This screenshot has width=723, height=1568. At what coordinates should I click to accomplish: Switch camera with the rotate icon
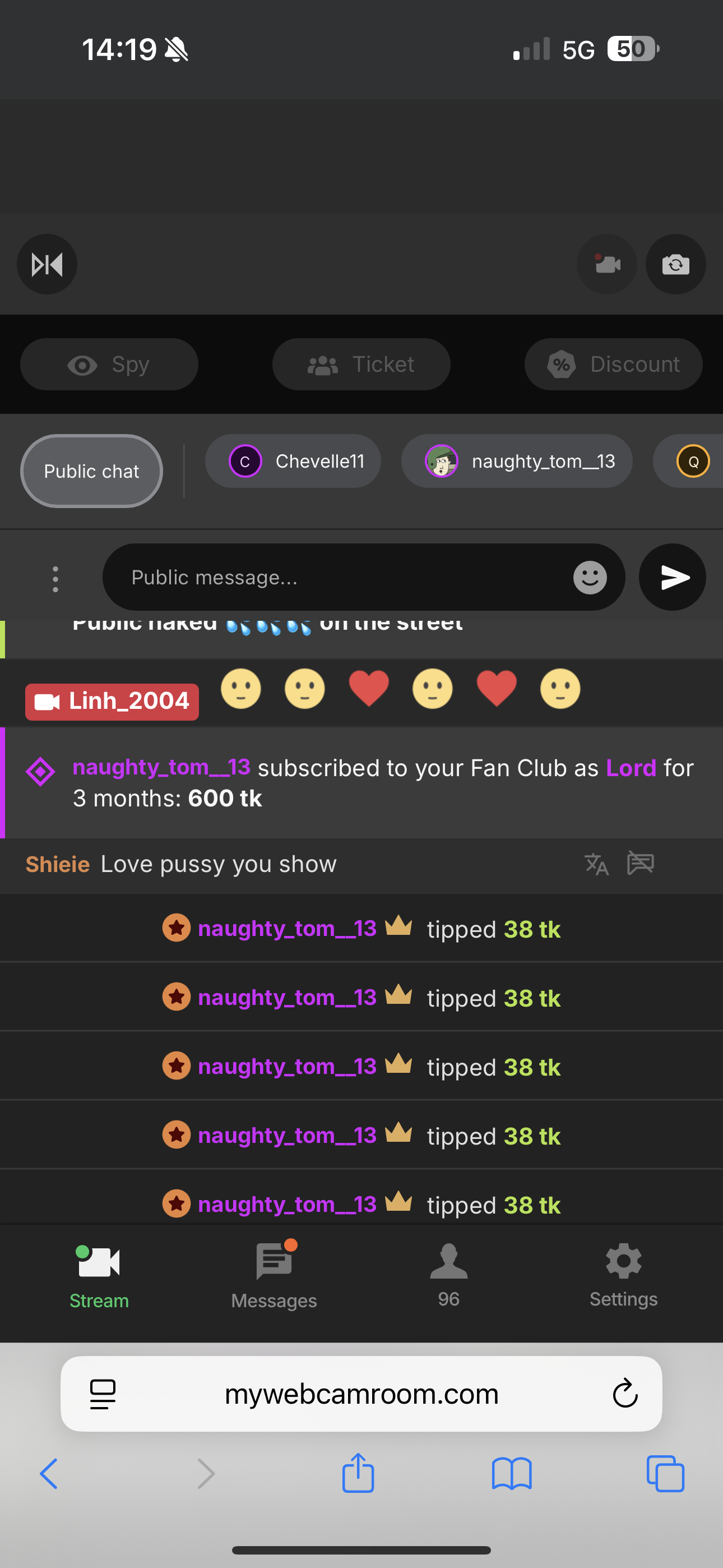(675, 264)
